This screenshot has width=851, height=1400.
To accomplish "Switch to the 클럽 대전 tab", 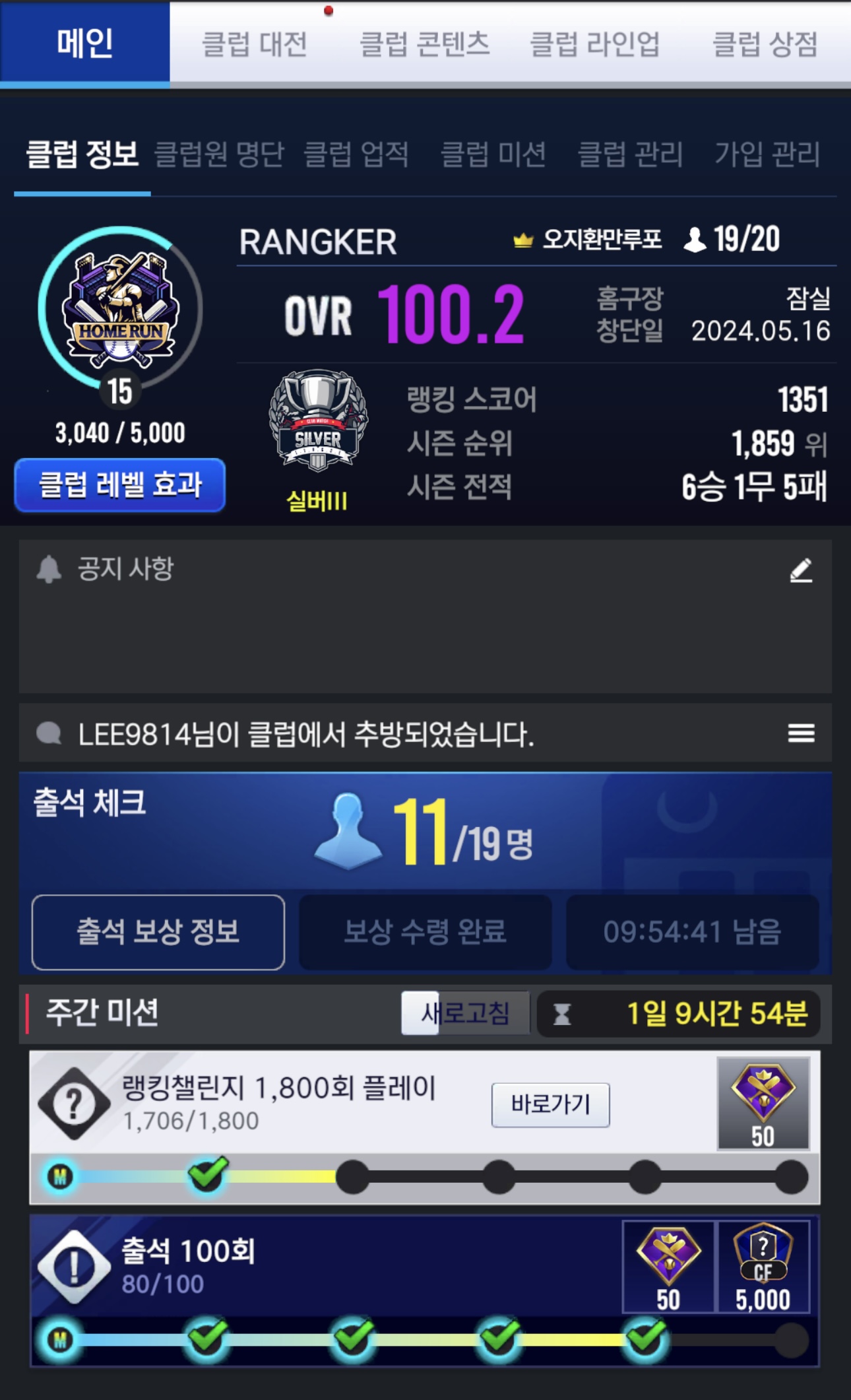I will tap(254, 45).
